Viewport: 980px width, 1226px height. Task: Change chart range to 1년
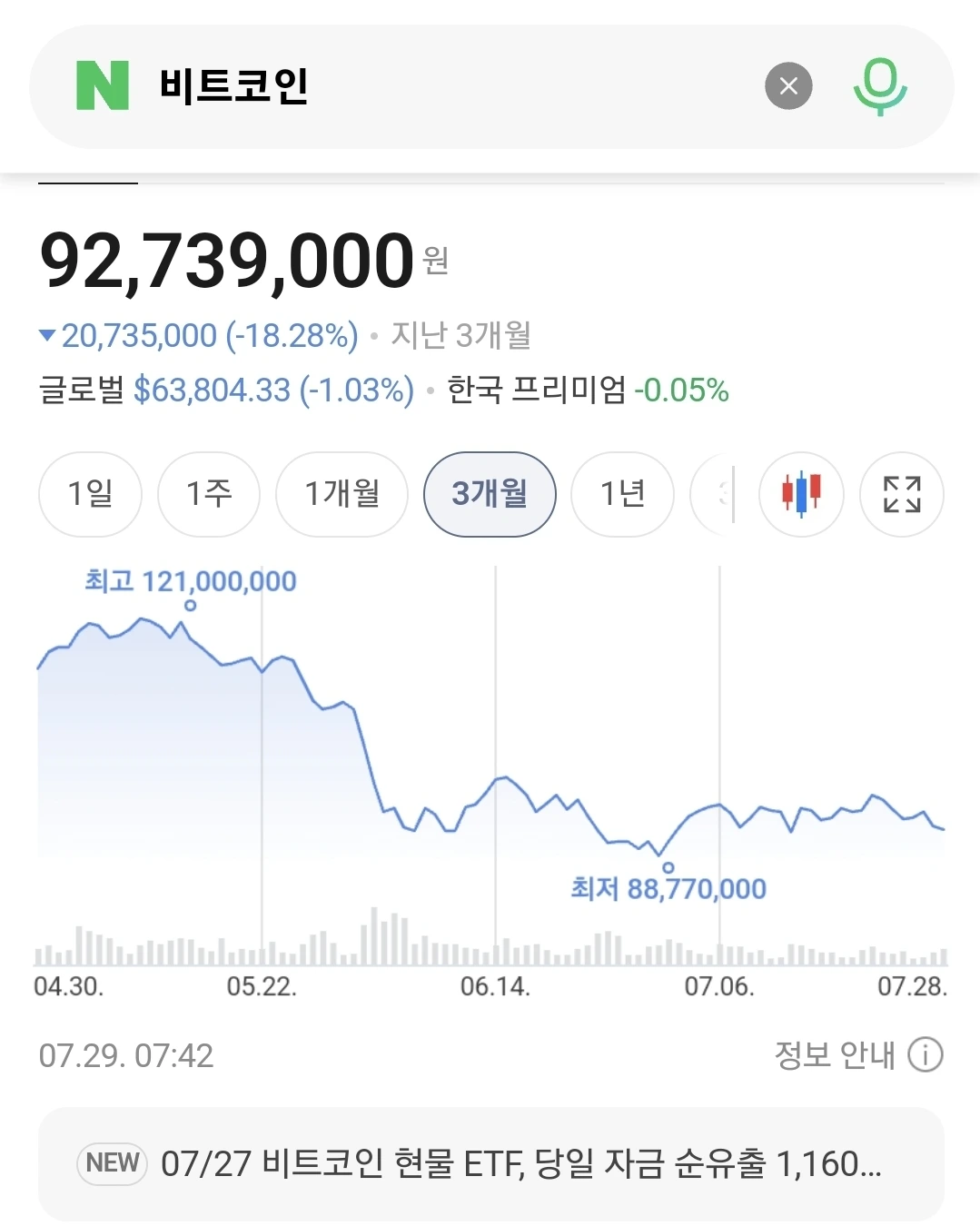point(622,494)
